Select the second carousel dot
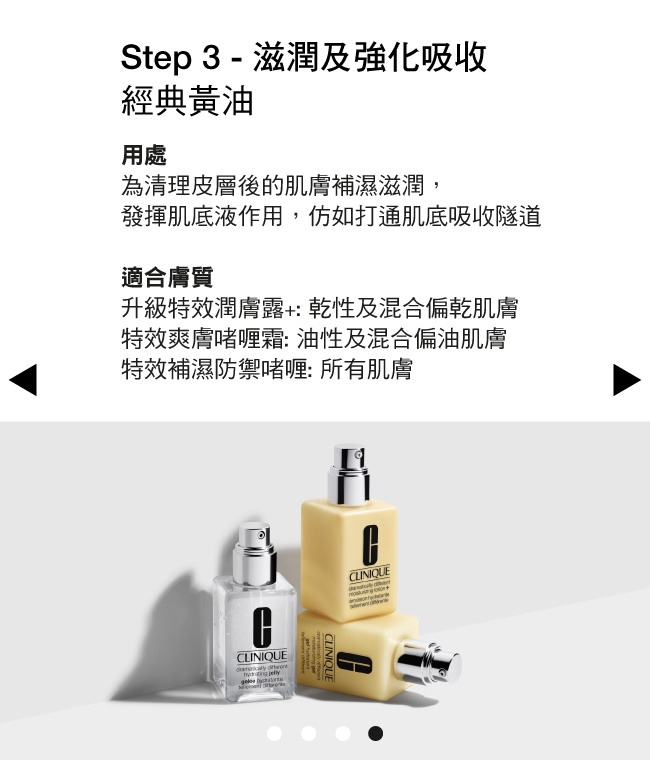The image size is (650, 760). (x=308, y=733)
